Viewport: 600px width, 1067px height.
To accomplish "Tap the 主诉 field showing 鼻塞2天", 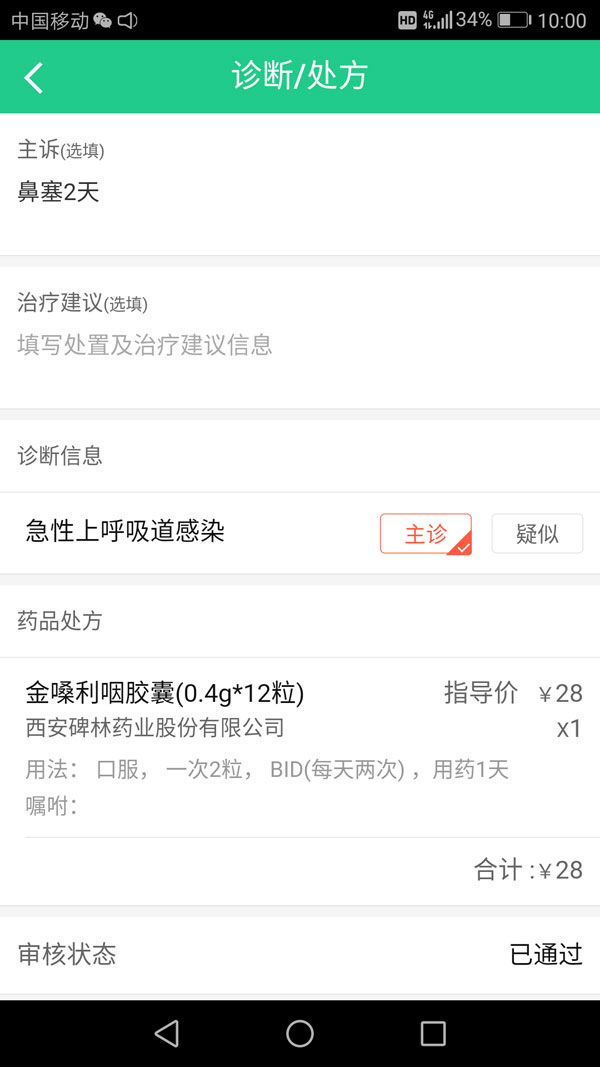I will point(300,193).
